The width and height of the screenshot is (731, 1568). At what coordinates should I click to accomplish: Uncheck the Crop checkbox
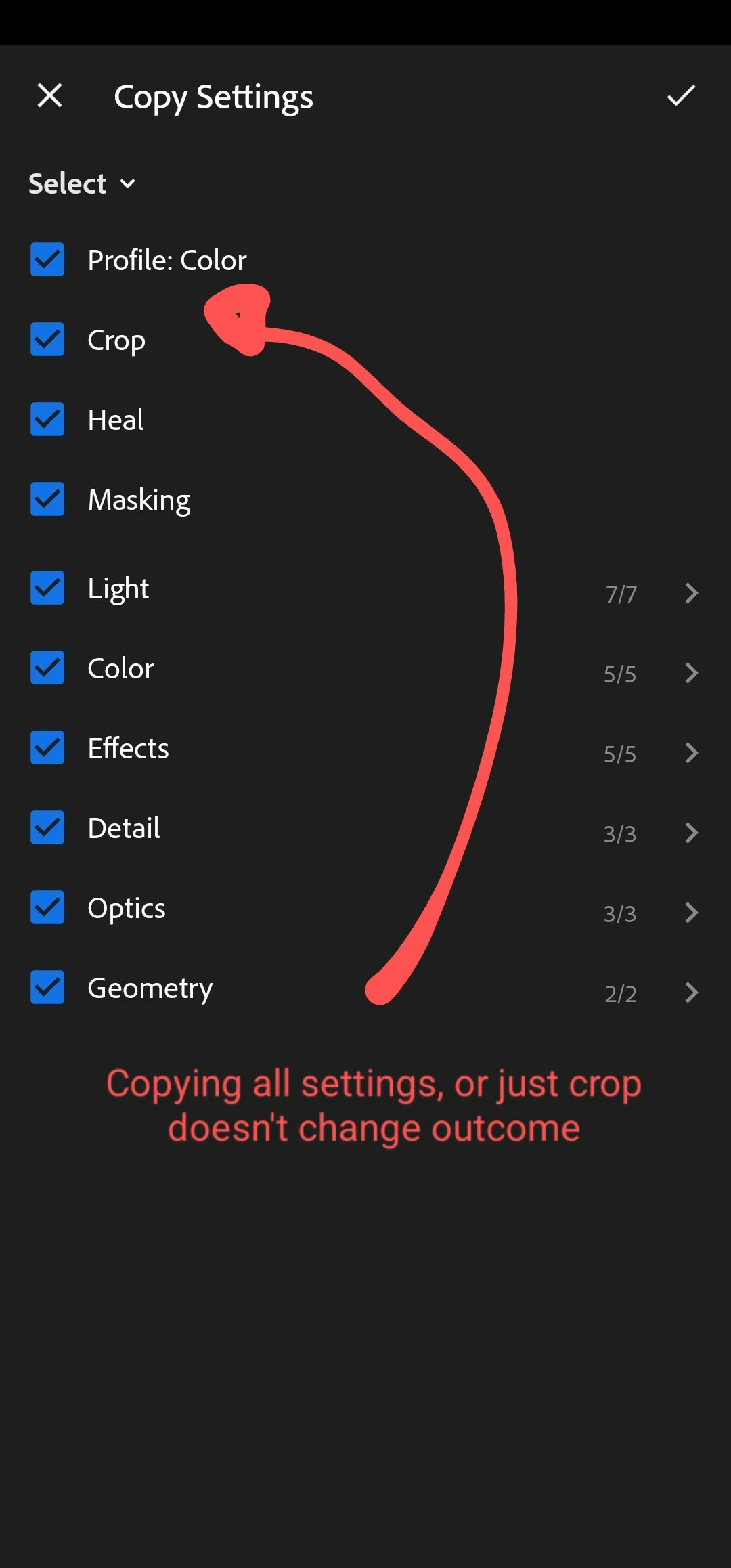pos(47,340)
